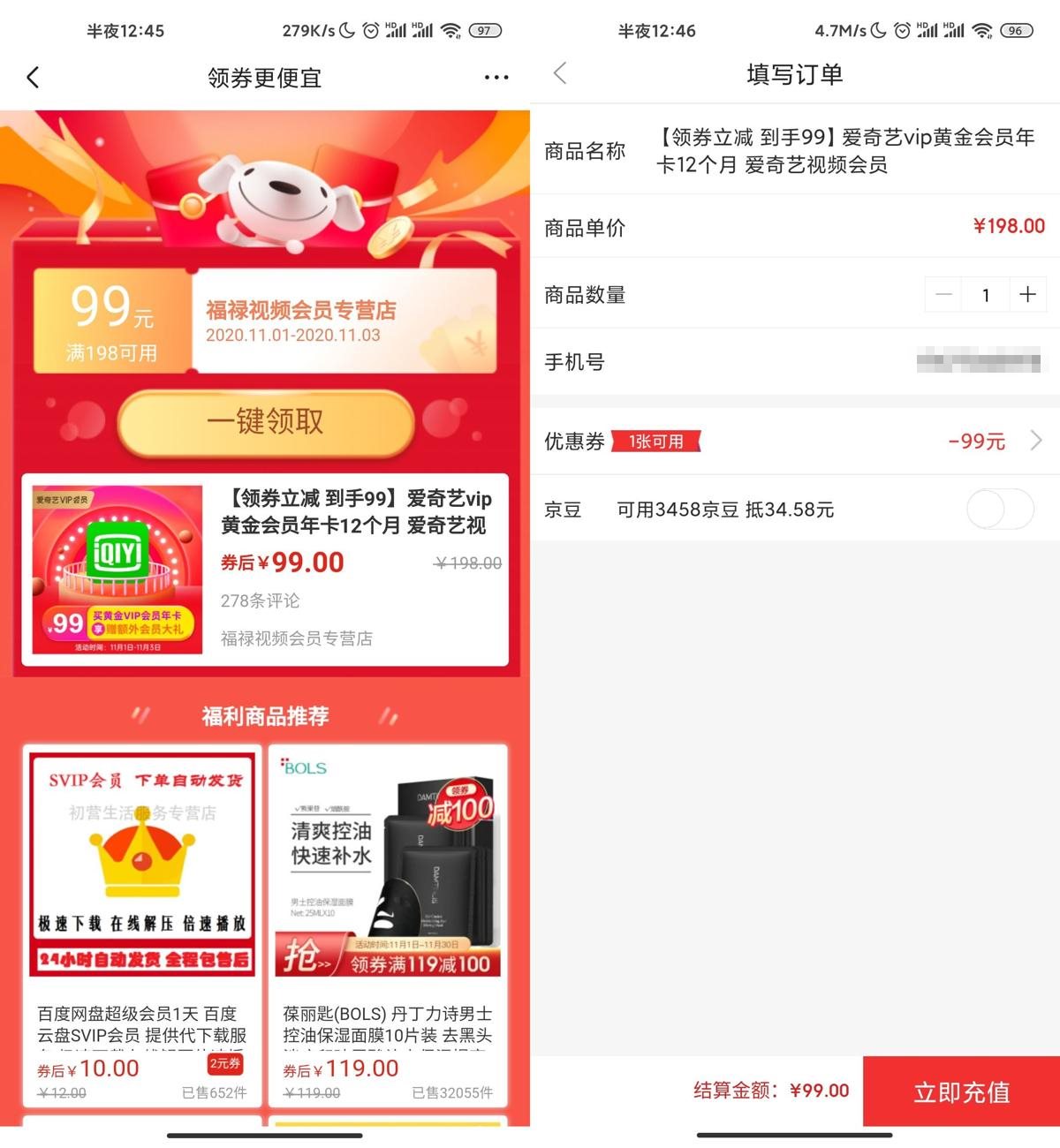Tap the back arrow on the coupon page
1060x1148 pixels.
pos(33,78)
